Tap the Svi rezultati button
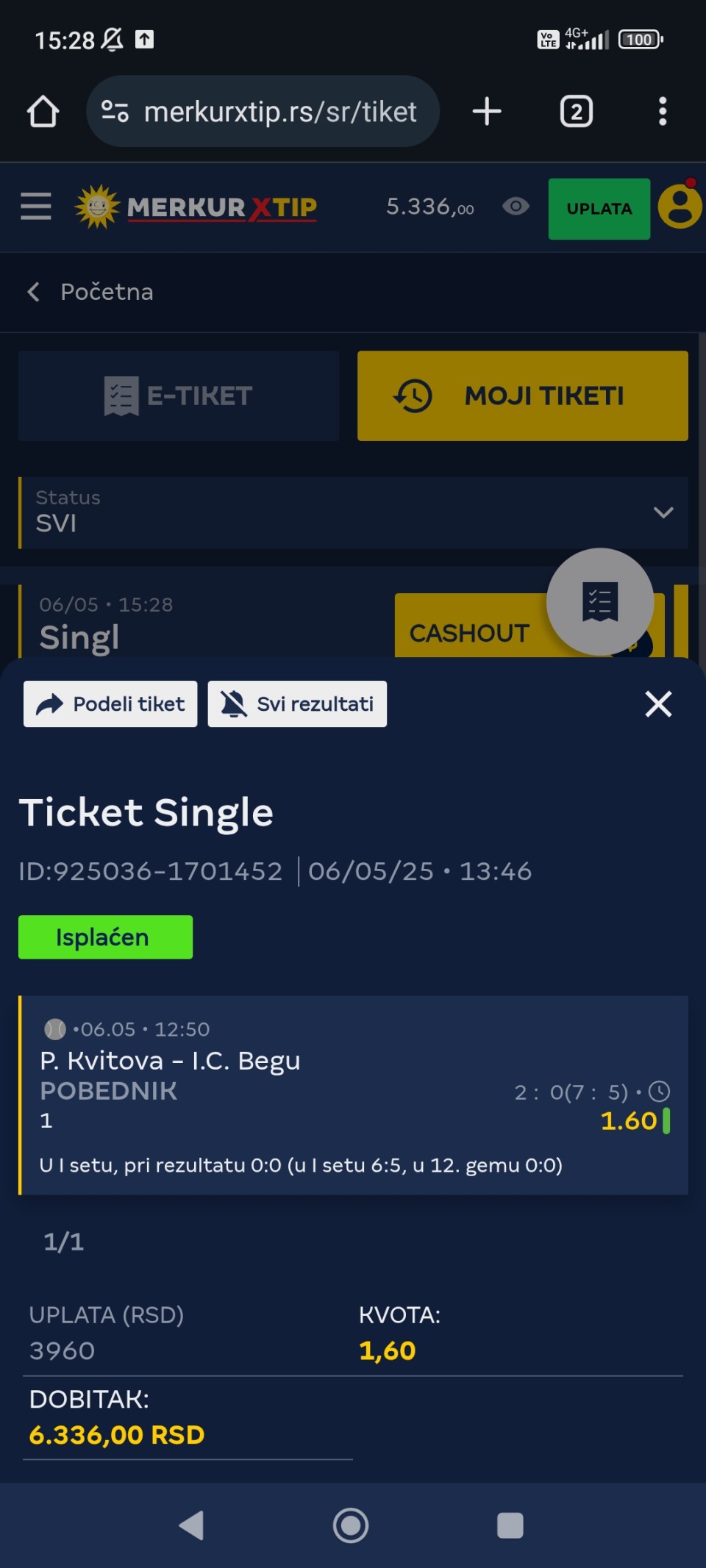 (x=297, y=704)
